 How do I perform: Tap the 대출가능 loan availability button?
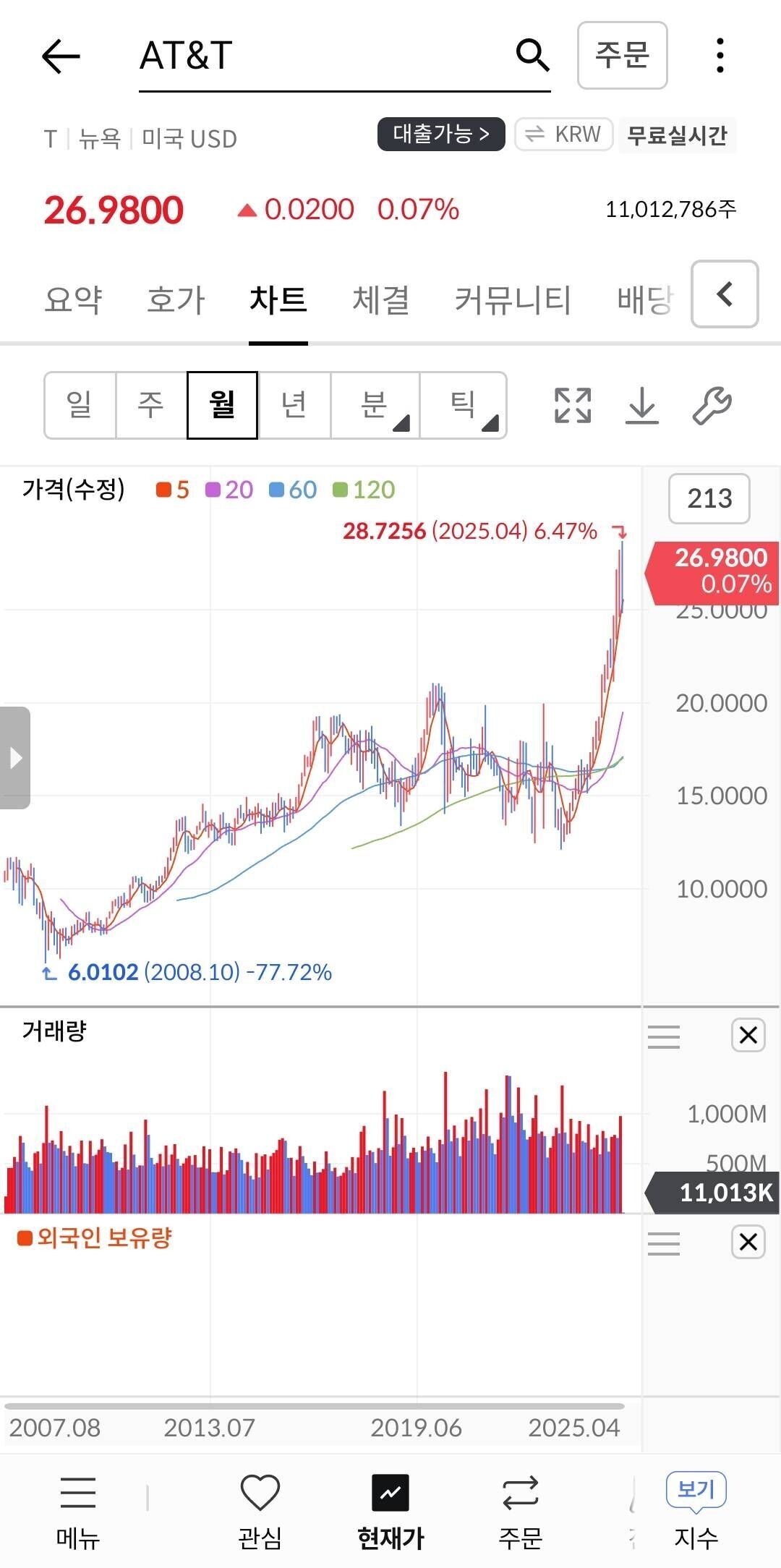tap(441, 135)
